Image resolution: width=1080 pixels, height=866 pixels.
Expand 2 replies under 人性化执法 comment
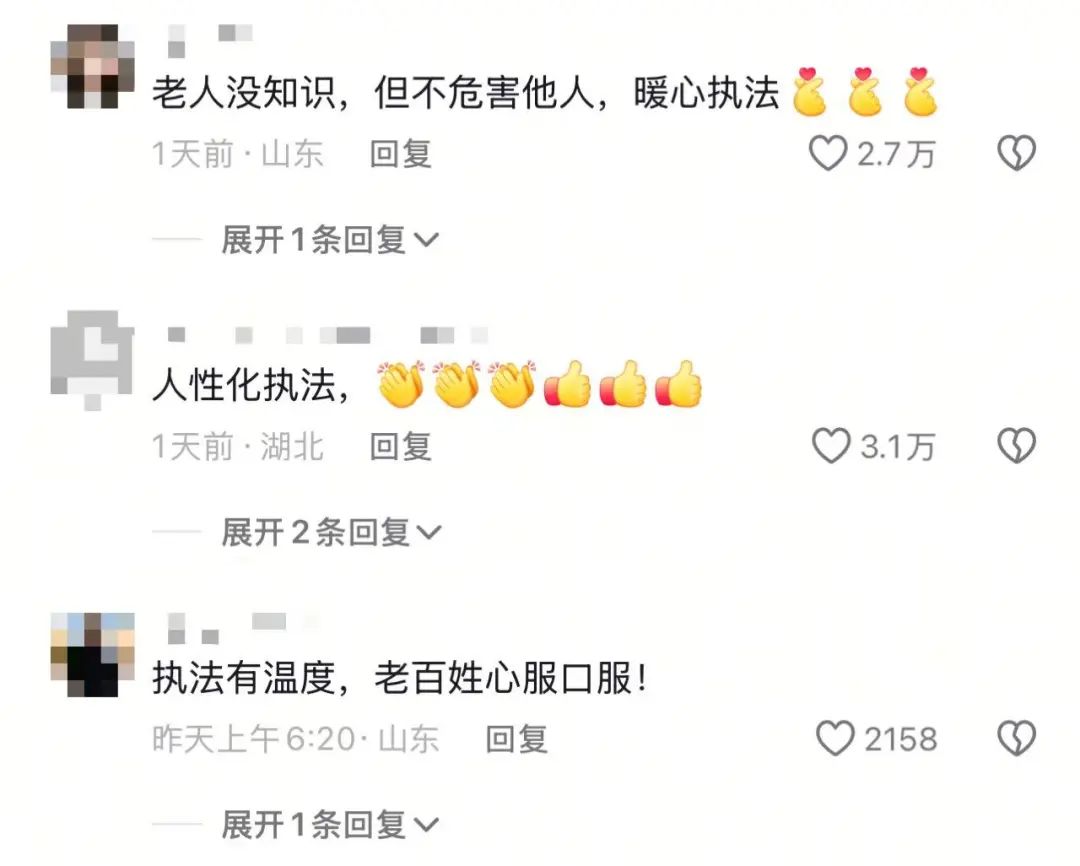330,532
